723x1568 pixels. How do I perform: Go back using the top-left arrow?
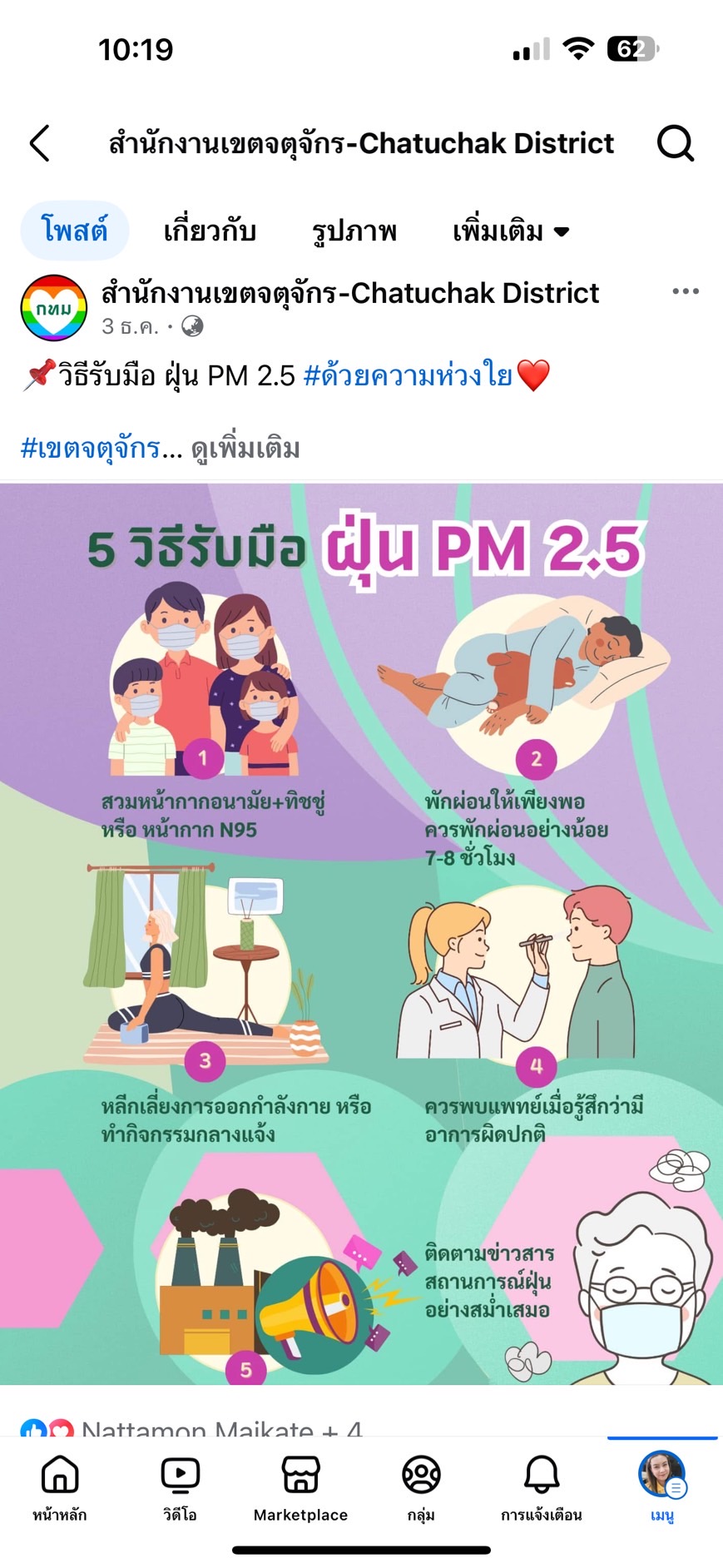(x=40, y=143)
